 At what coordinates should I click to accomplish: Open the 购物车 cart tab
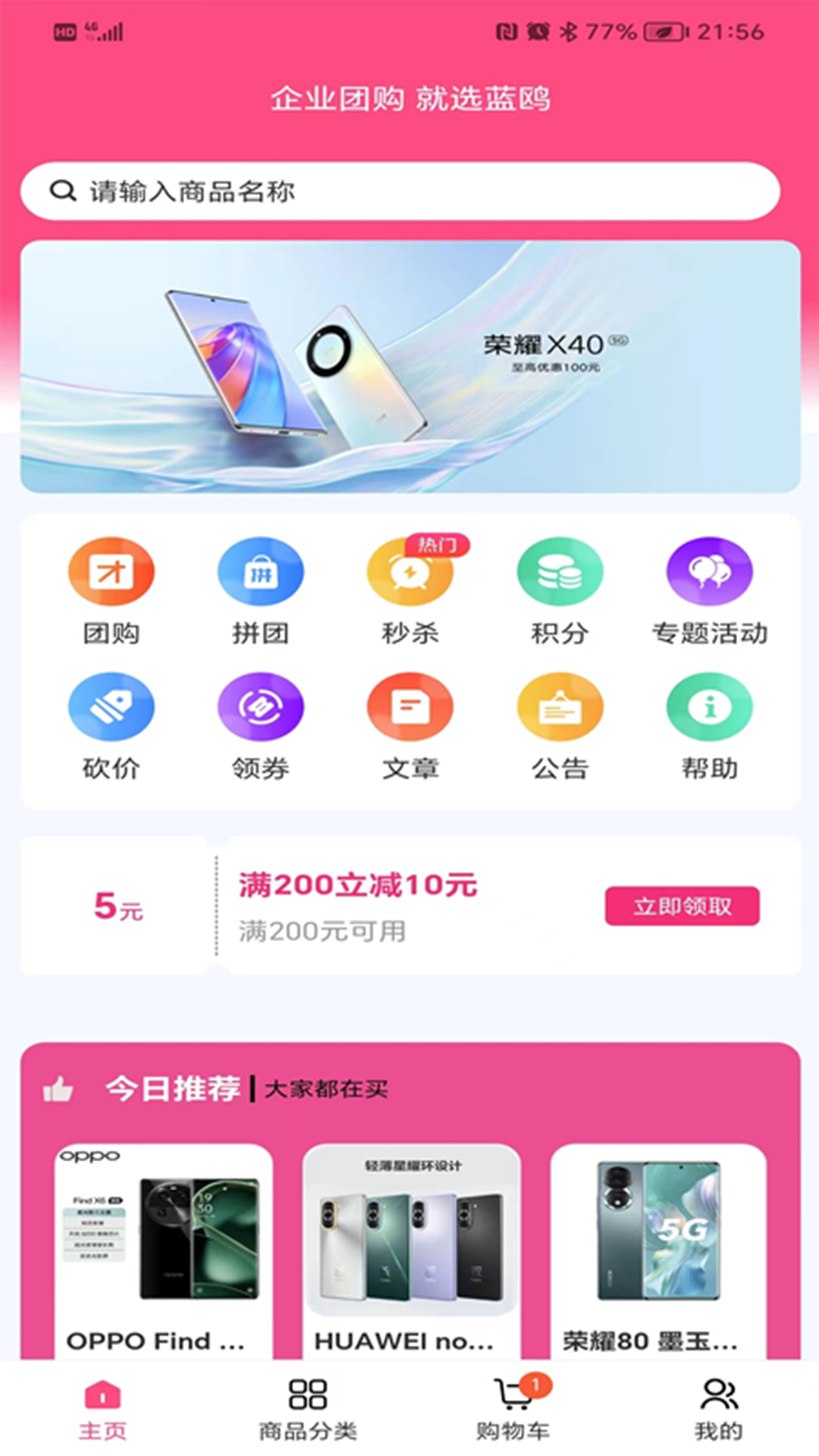point(513,1410)
